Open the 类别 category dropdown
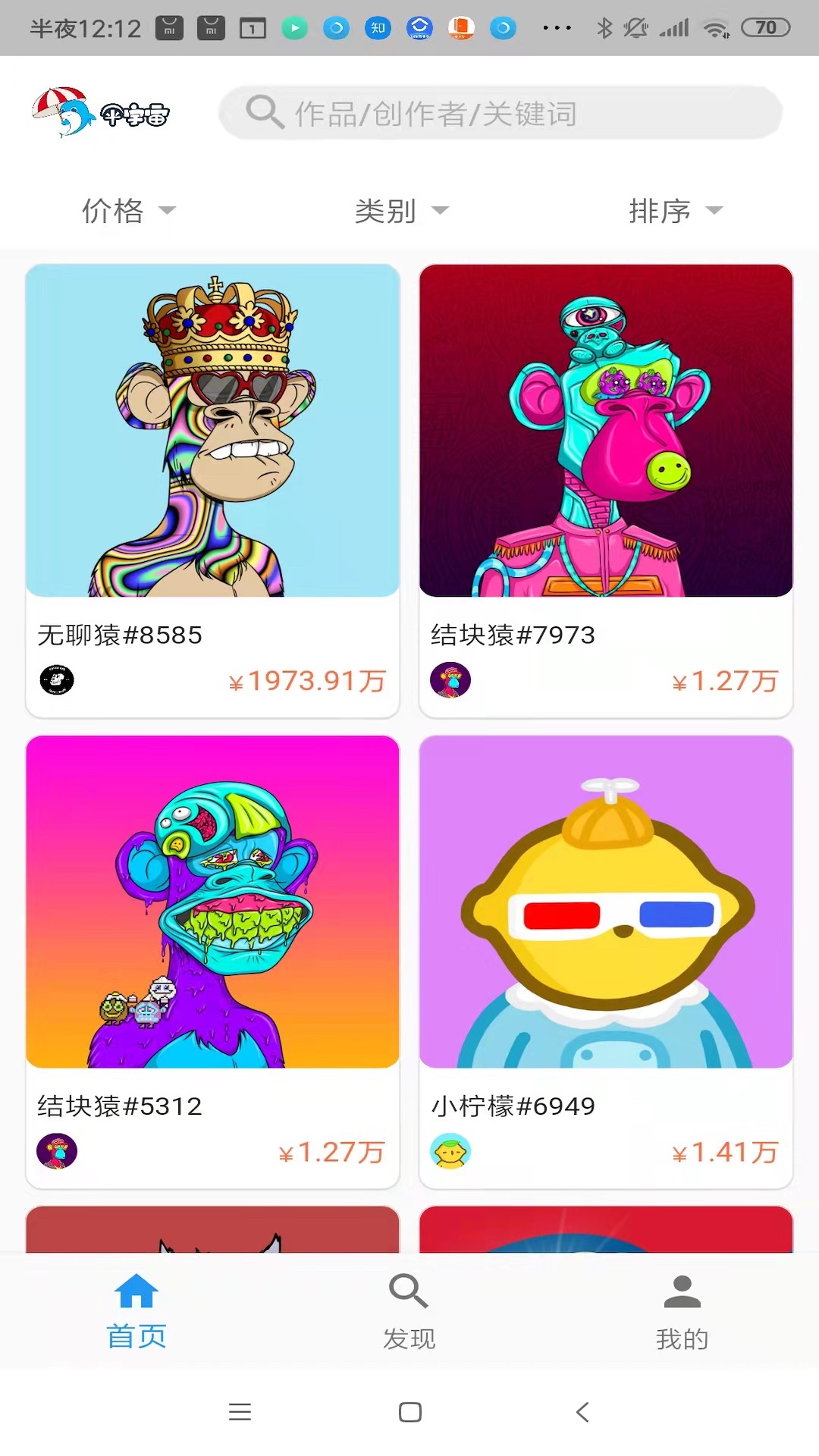819x1456 pixels. [402, 211]
